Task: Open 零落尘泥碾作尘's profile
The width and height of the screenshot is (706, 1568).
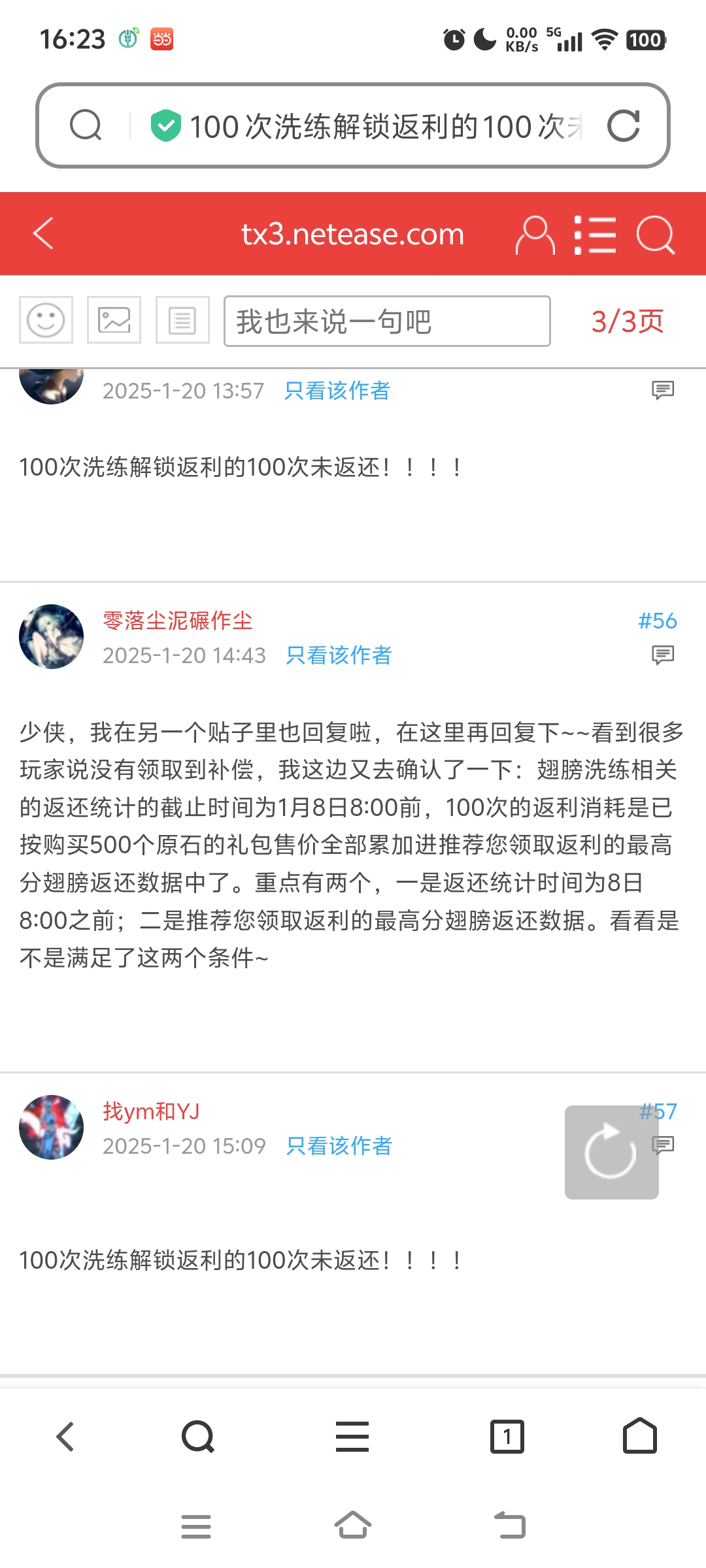Action: click(x=177, y=621)
